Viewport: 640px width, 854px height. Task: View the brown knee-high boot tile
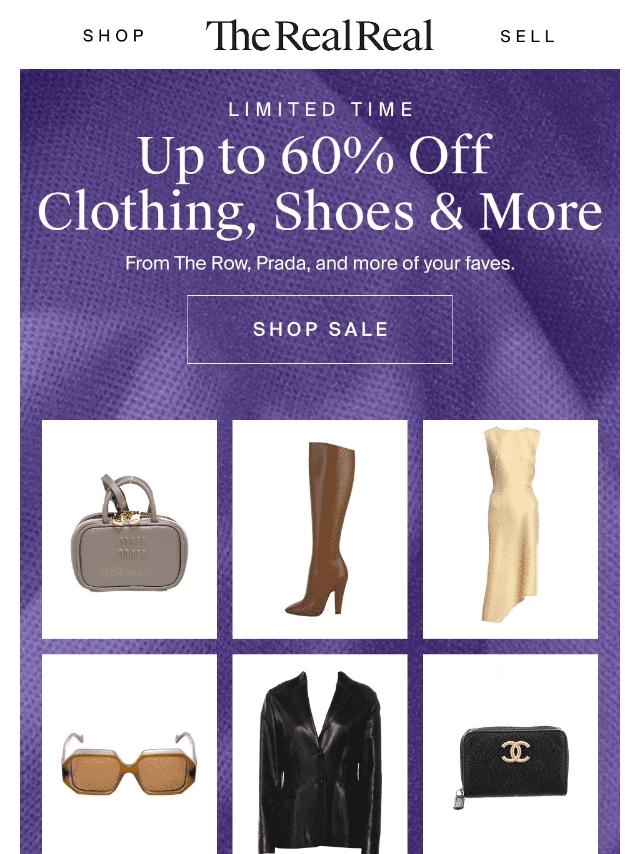[320, 529]
